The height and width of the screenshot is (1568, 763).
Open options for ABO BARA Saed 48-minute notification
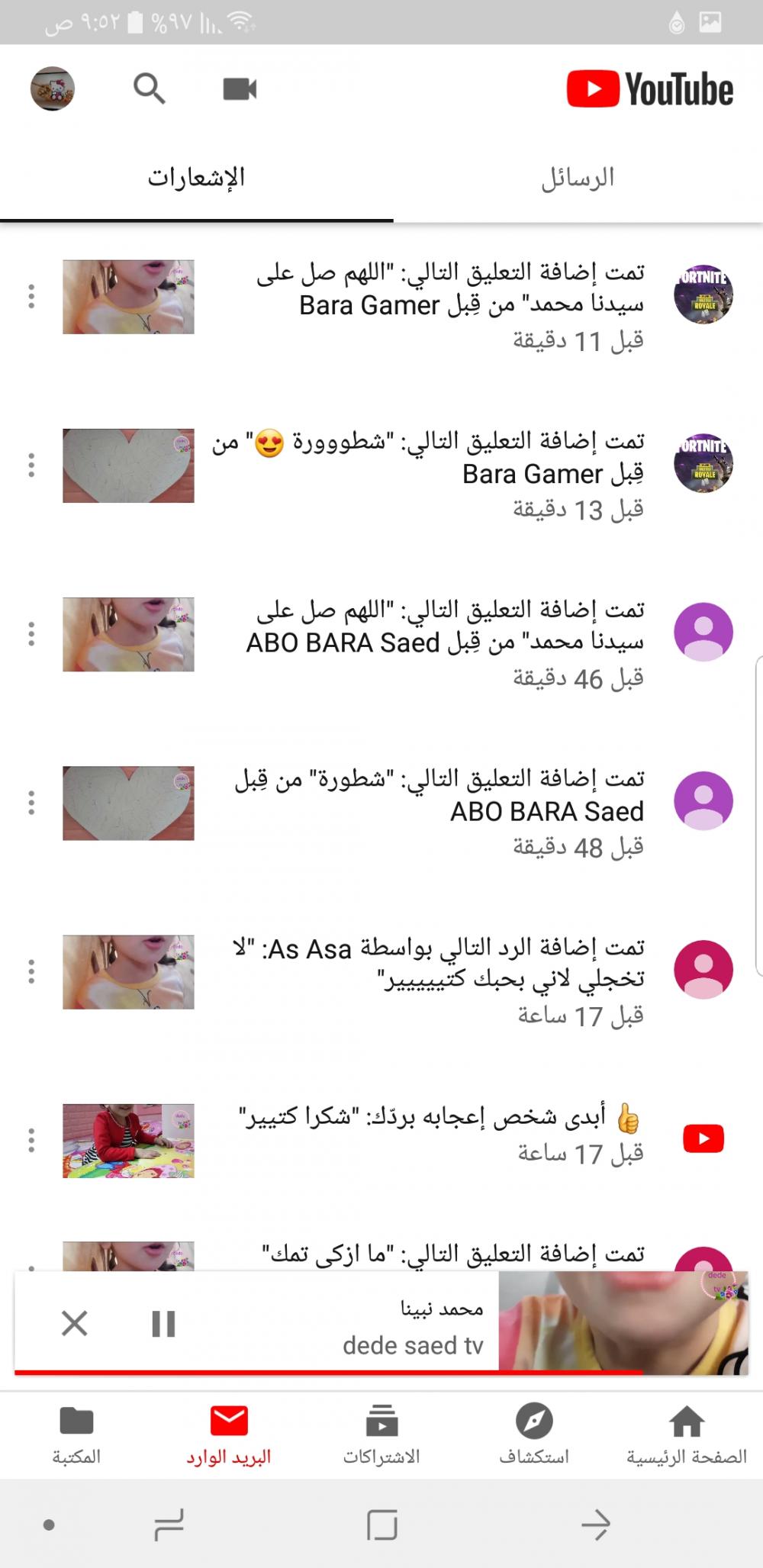[31, 803]
